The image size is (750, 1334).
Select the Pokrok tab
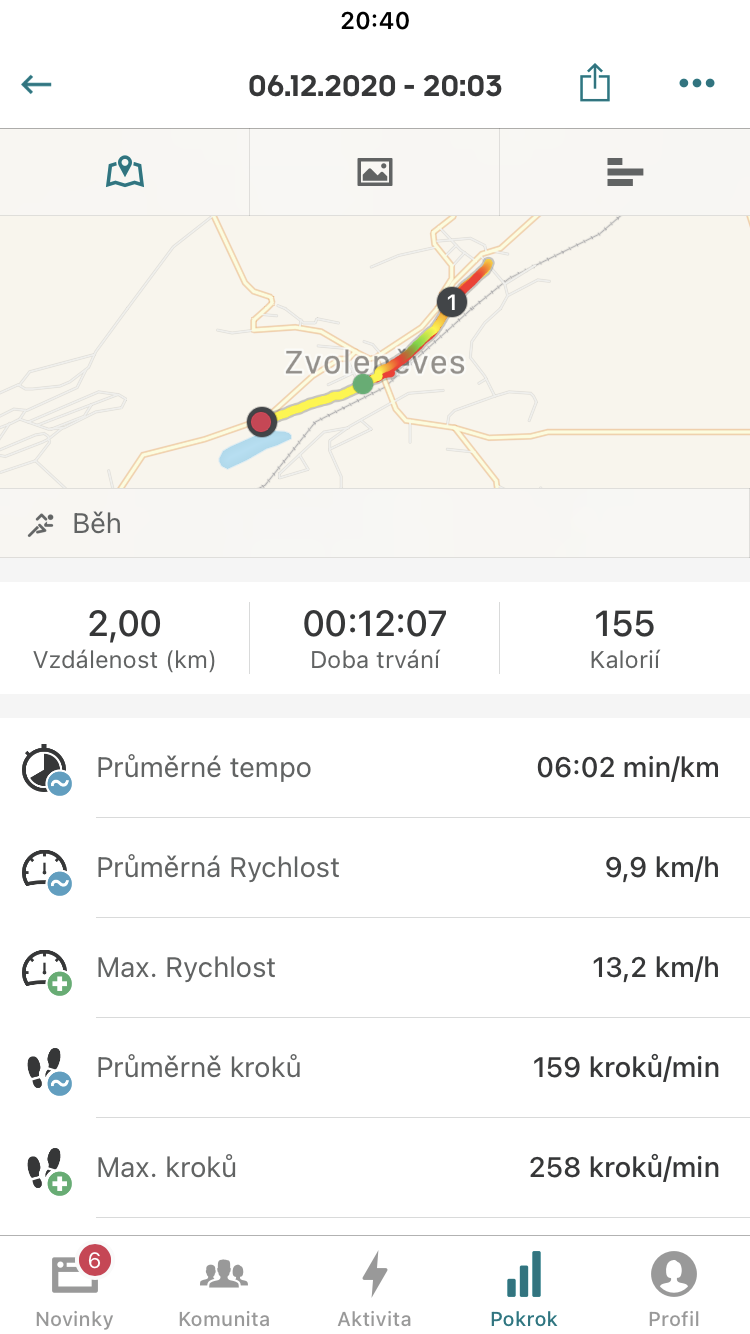coord(524,1286)
